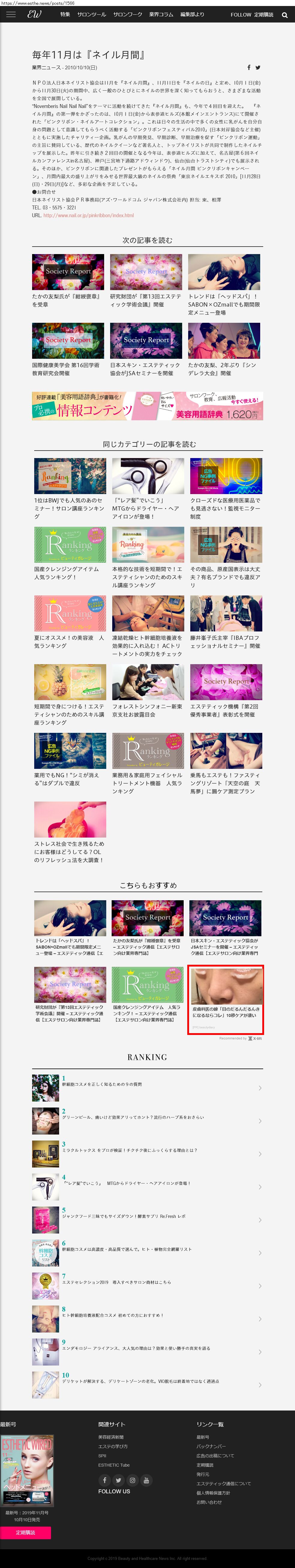The image size is (295, 1568).
Task: Open バックナンバー in the footer links
Action: [211, 1446]
